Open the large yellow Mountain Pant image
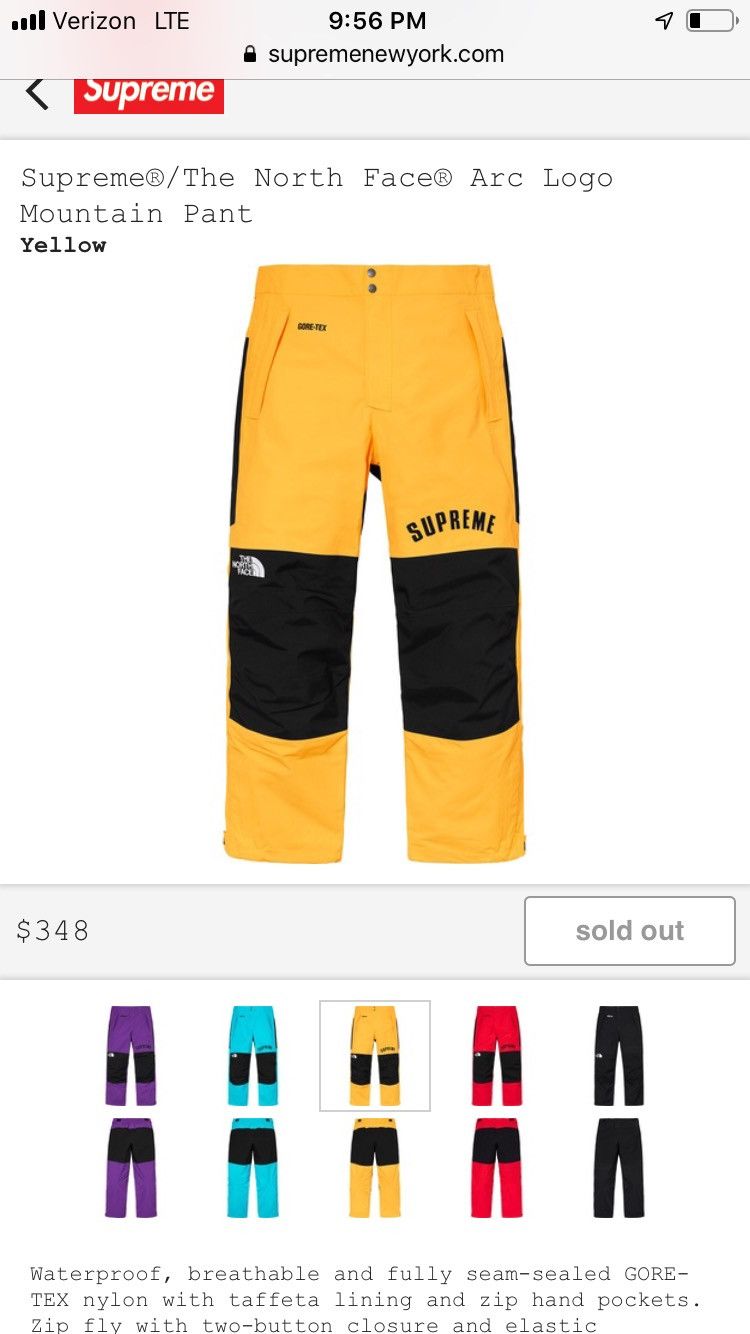This screenshot has height=1334, width=750. 375,563
